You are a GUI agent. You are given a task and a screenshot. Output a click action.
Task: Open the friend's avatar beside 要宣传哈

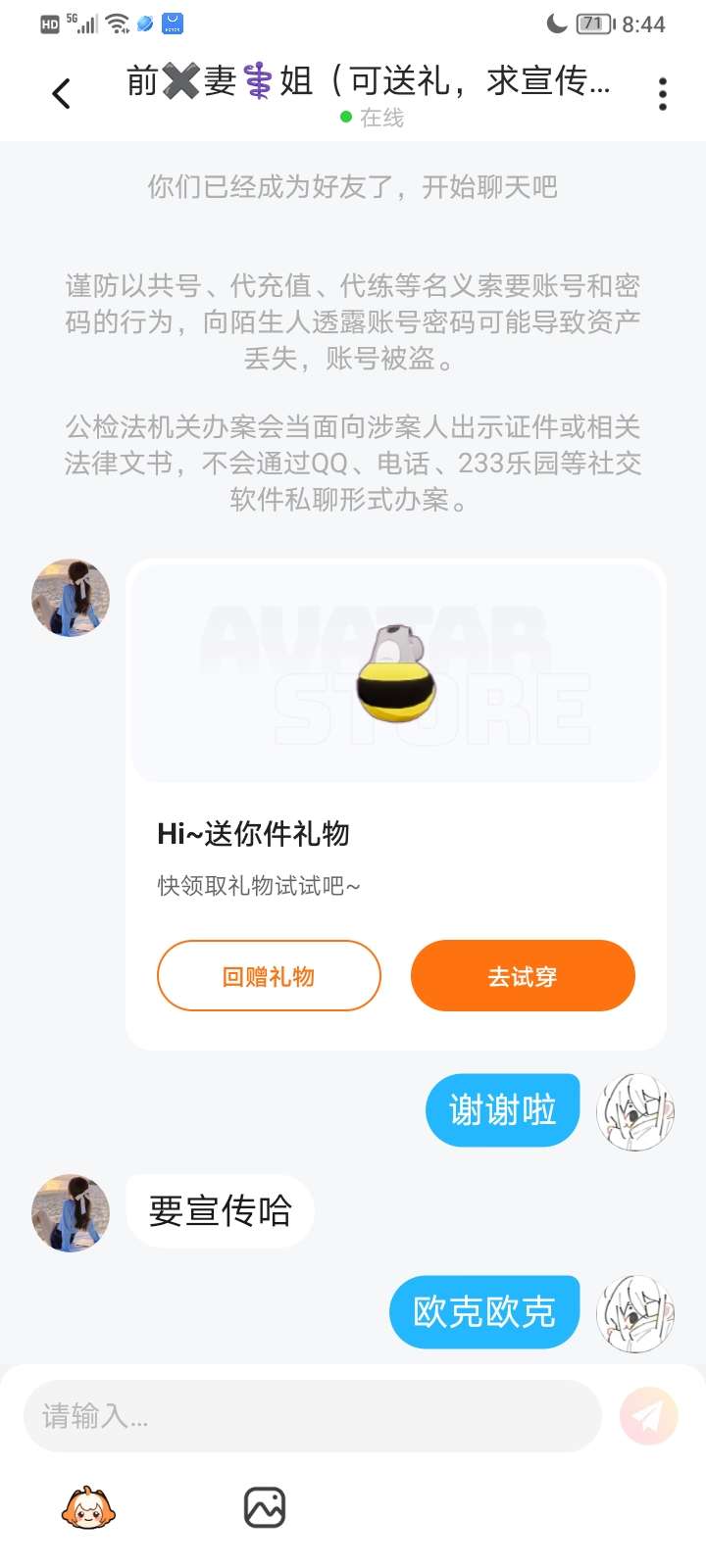click(71, 1213)
